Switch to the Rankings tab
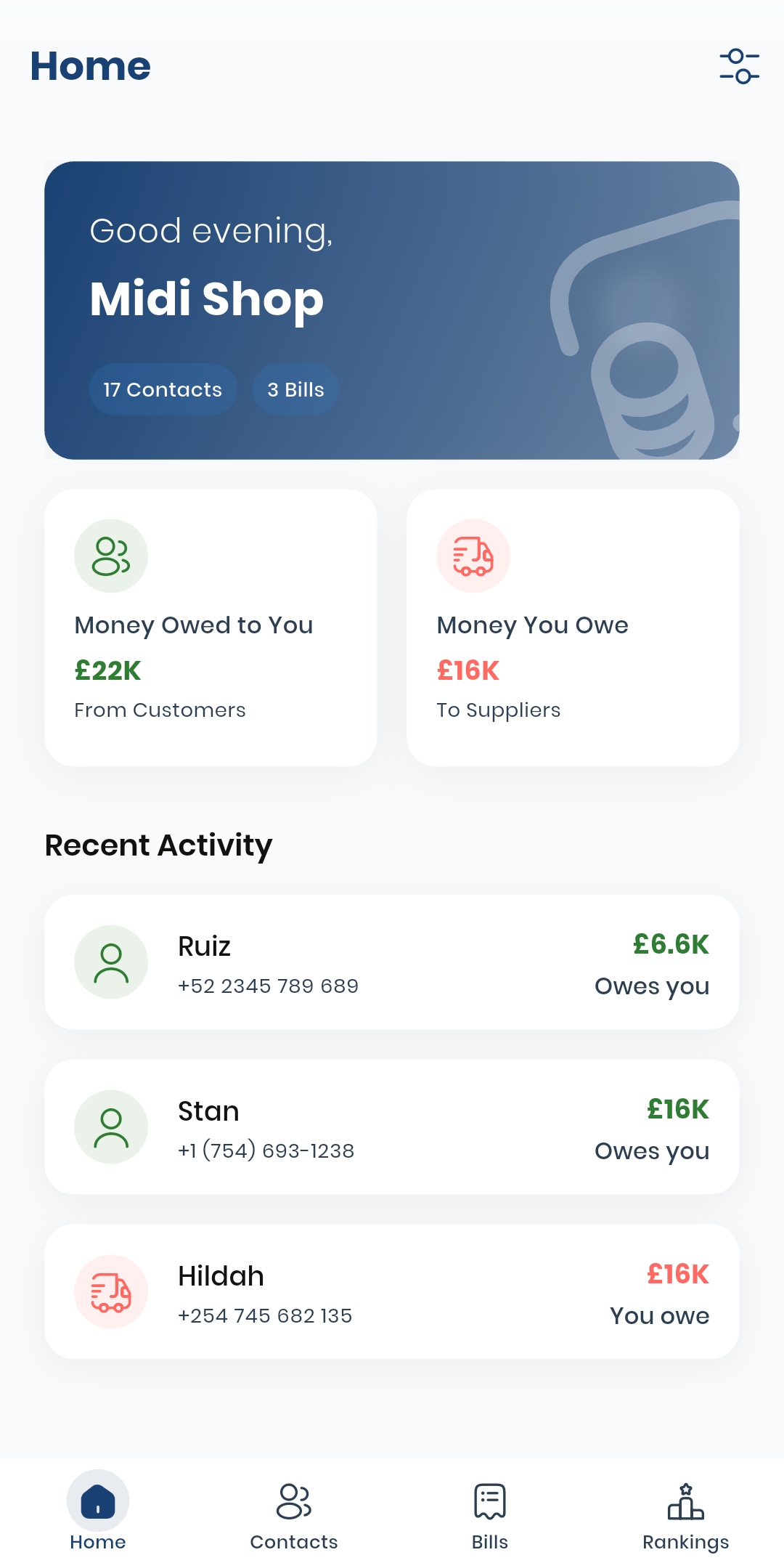 click(x=685, y=1518)
